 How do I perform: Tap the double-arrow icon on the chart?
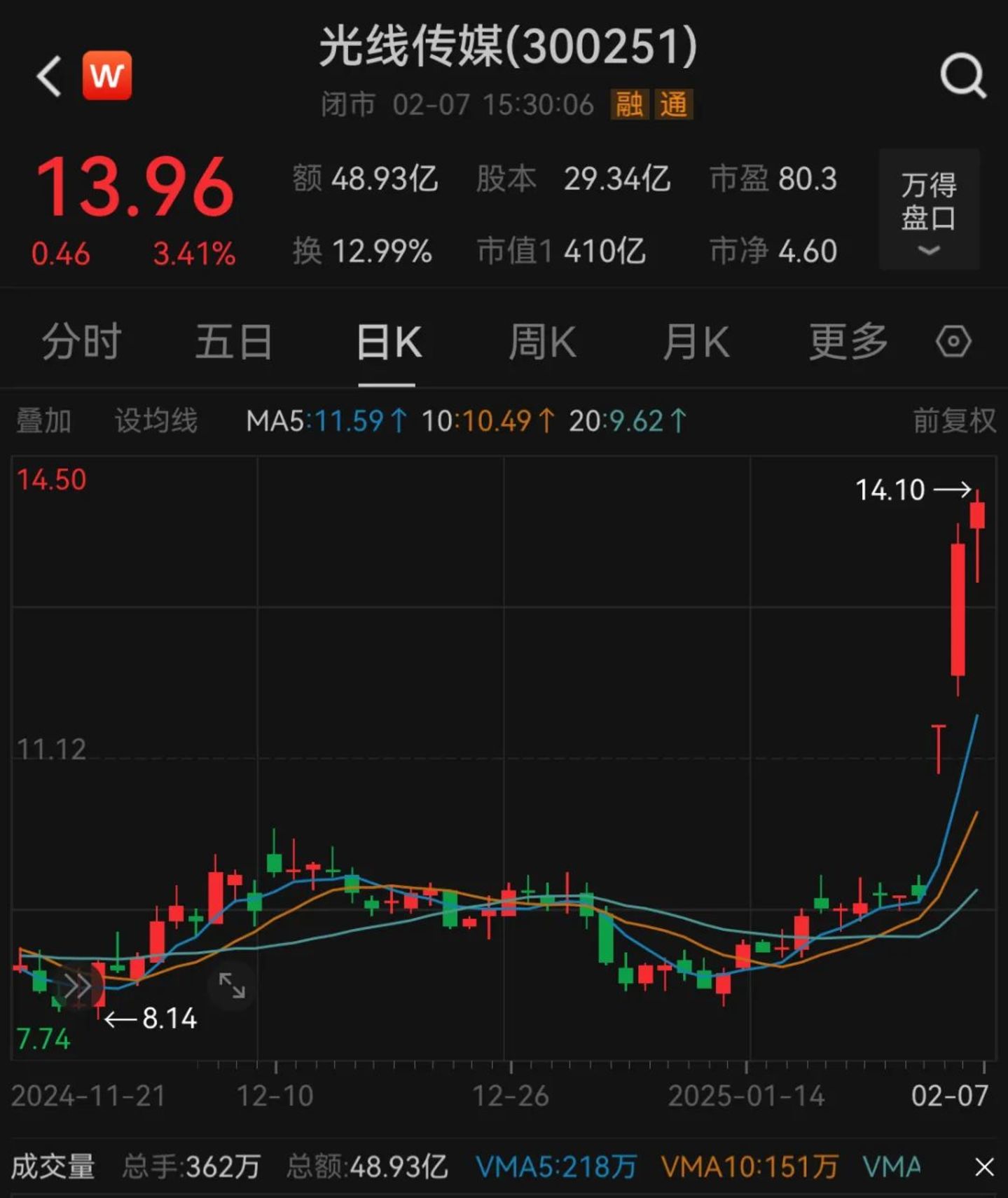[77, 986]
